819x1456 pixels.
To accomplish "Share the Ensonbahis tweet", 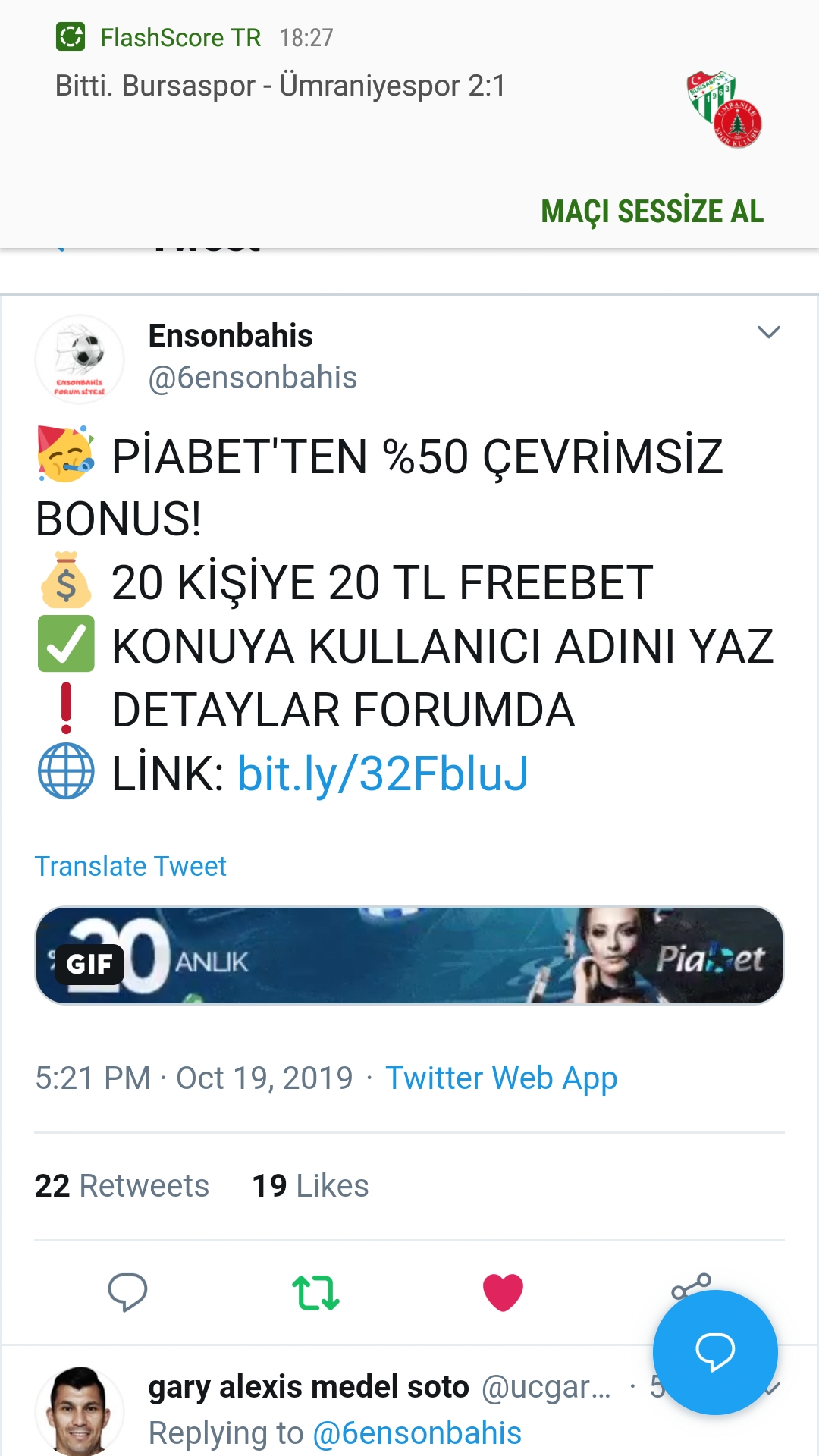I will tap(691, 1285).
